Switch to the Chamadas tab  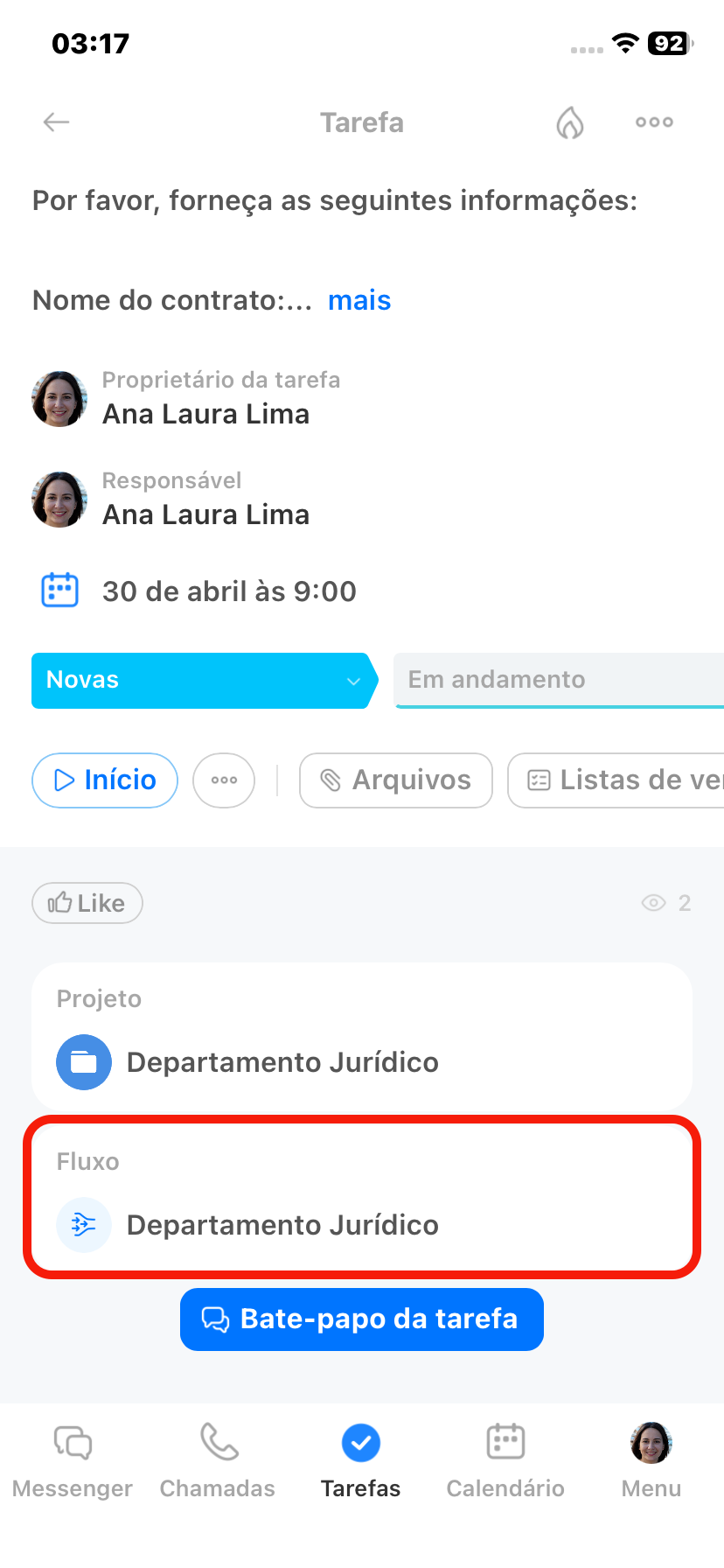218,1459
